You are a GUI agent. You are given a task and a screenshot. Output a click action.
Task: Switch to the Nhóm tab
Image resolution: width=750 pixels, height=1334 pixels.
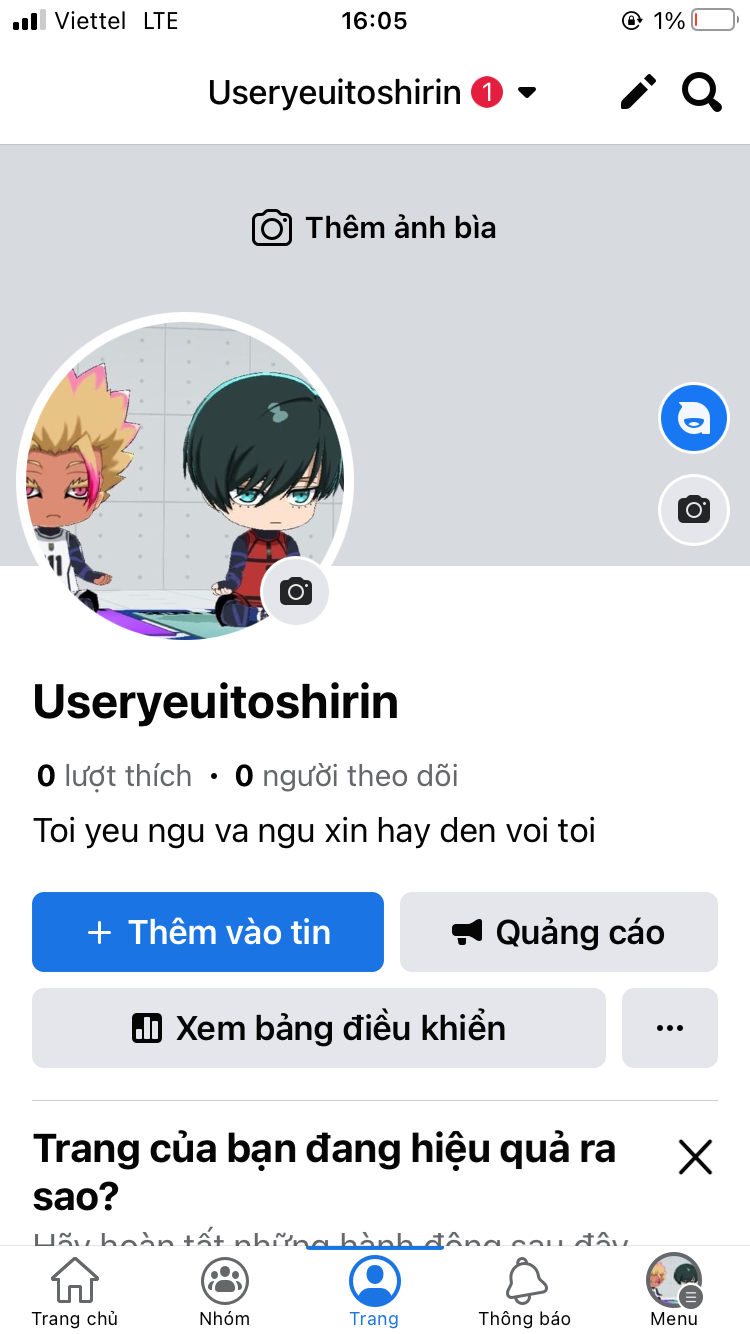tap(225, 1292)
